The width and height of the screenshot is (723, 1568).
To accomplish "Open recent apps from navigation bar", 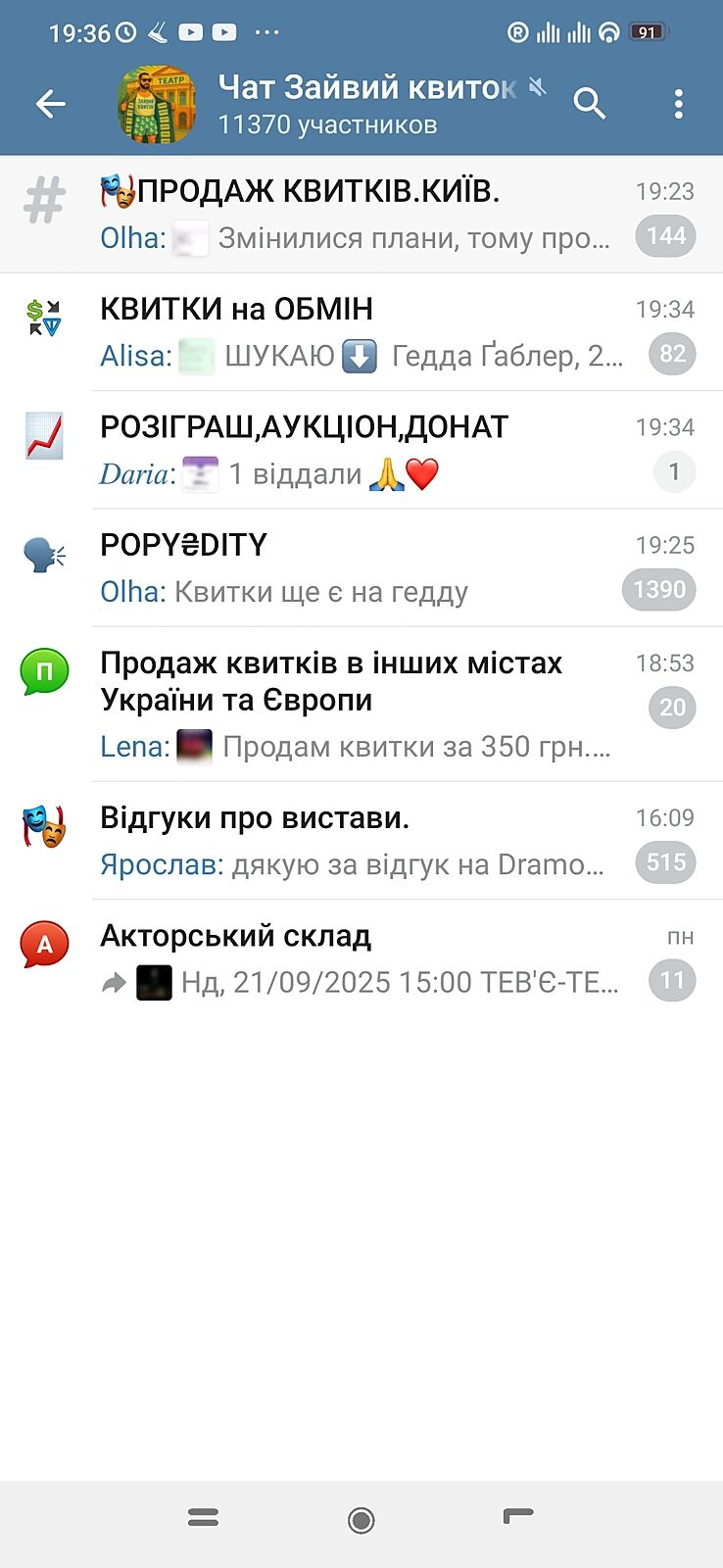I will [203, 1518].
